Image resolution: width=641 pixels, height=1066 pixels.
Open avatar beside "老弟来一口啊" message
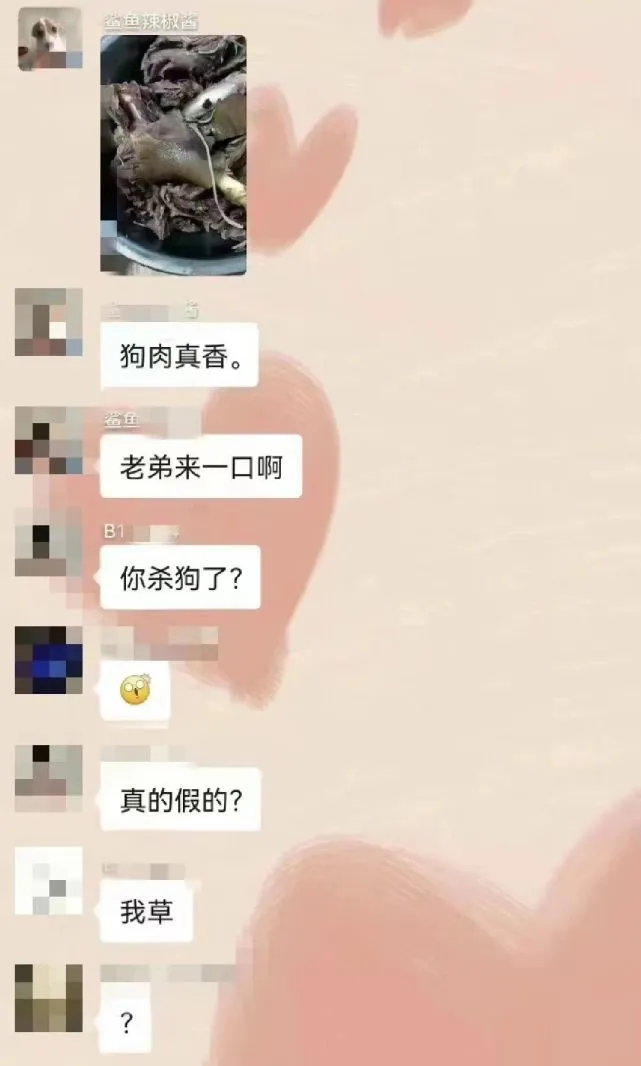pyautogui.click(x=48, y=440)
